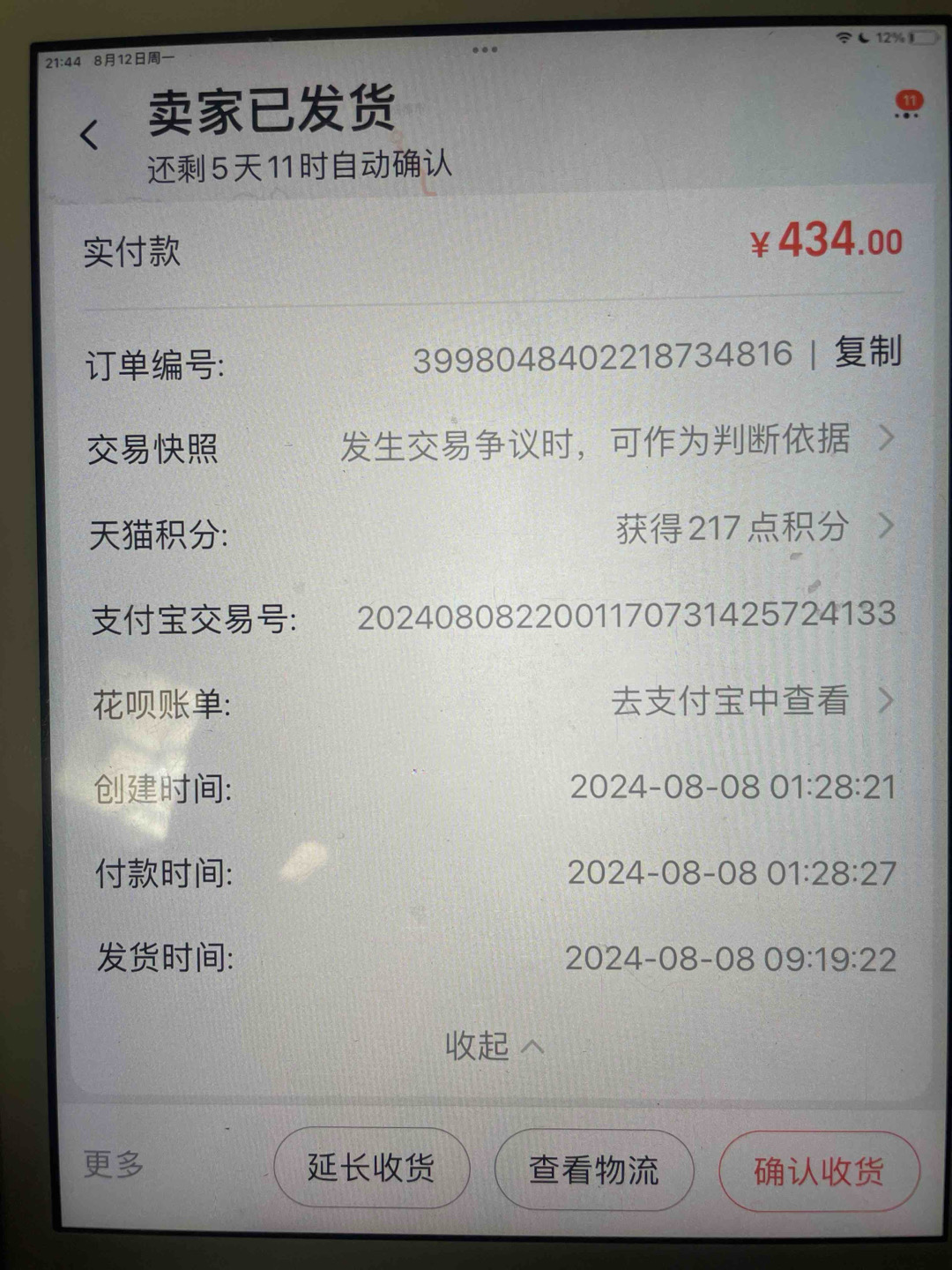Tap the three-dot multitasking handle at top

point(485,50)
